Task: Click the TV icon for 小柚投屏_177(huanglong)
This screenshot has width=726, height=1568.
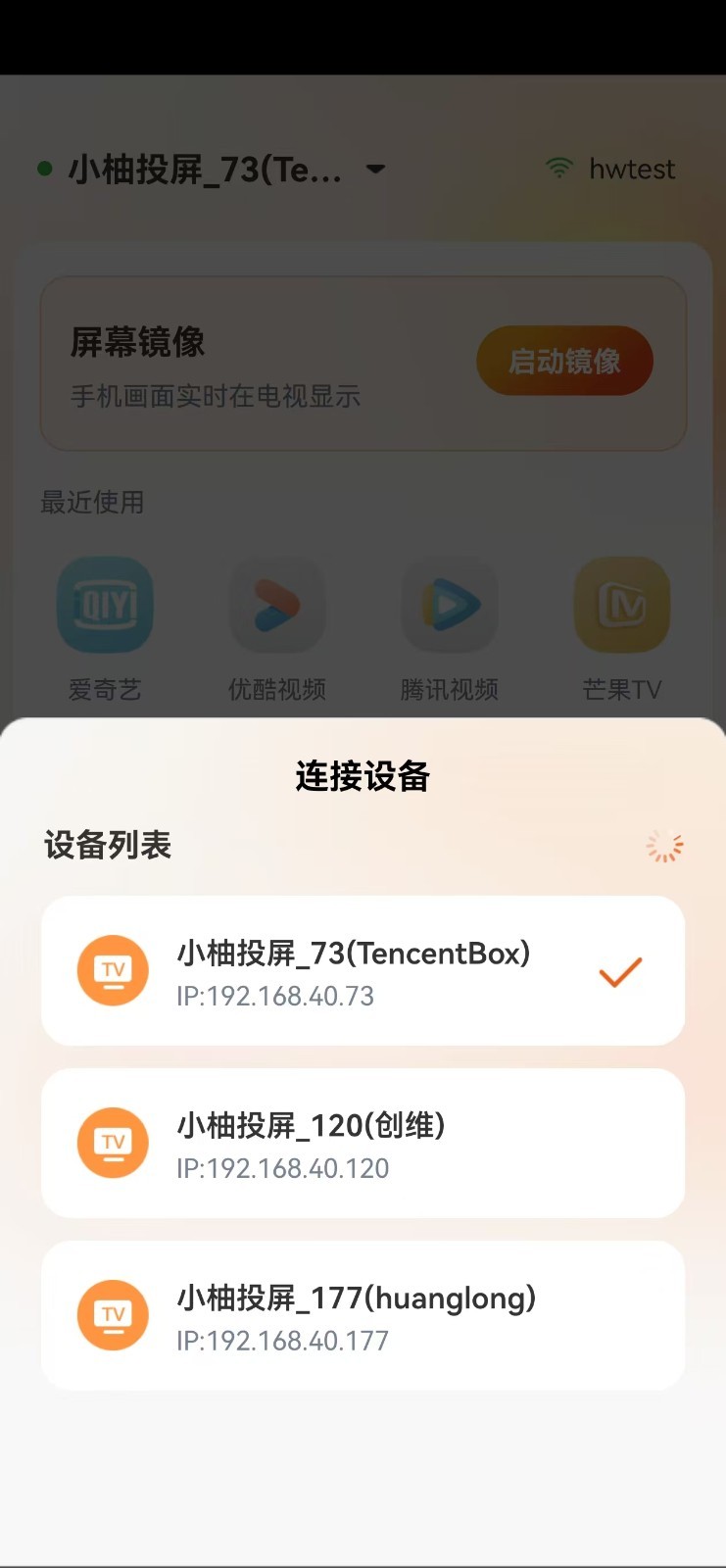Action: tap(113, 1314)
